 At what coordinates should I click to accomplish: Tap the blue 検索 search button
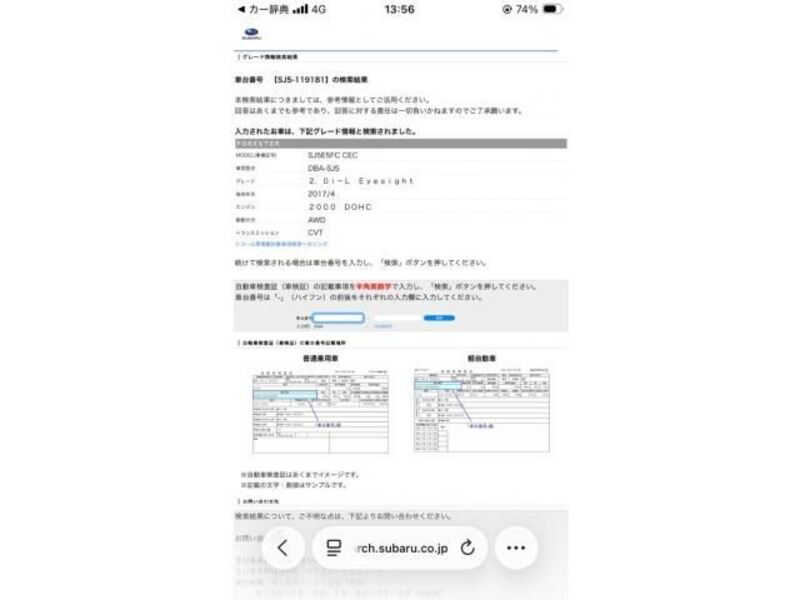[x=438, y=318]
